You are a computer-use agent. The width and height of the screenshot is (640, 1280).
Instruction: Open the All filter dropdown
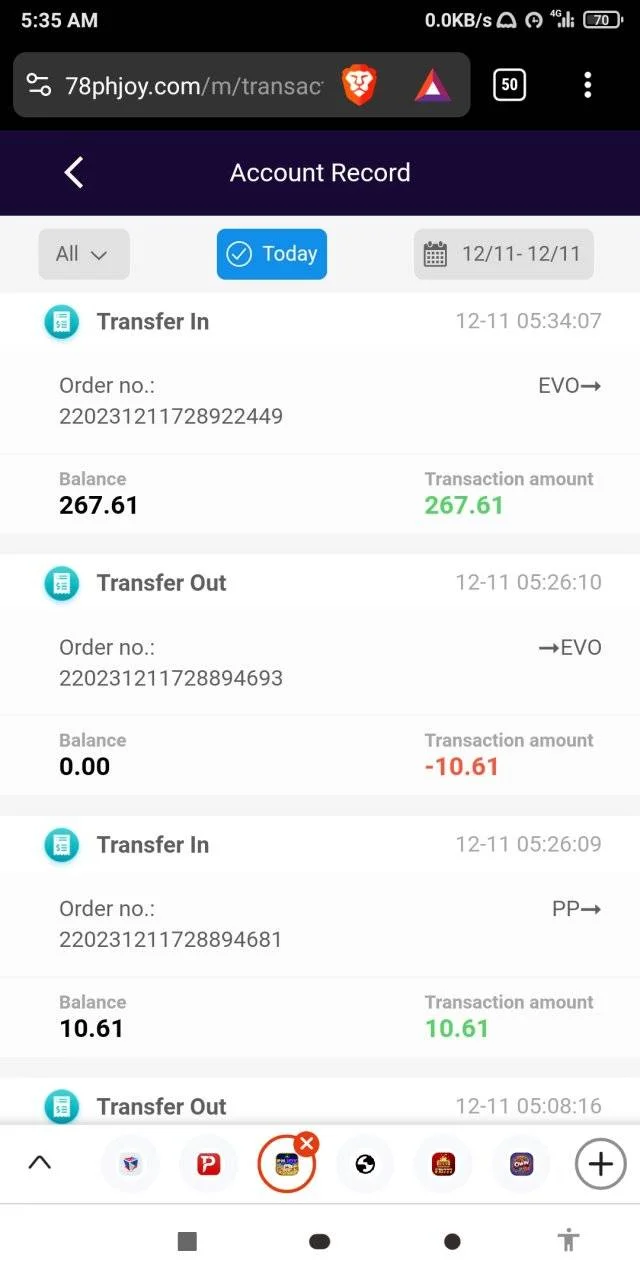click(x=84, y=254)
